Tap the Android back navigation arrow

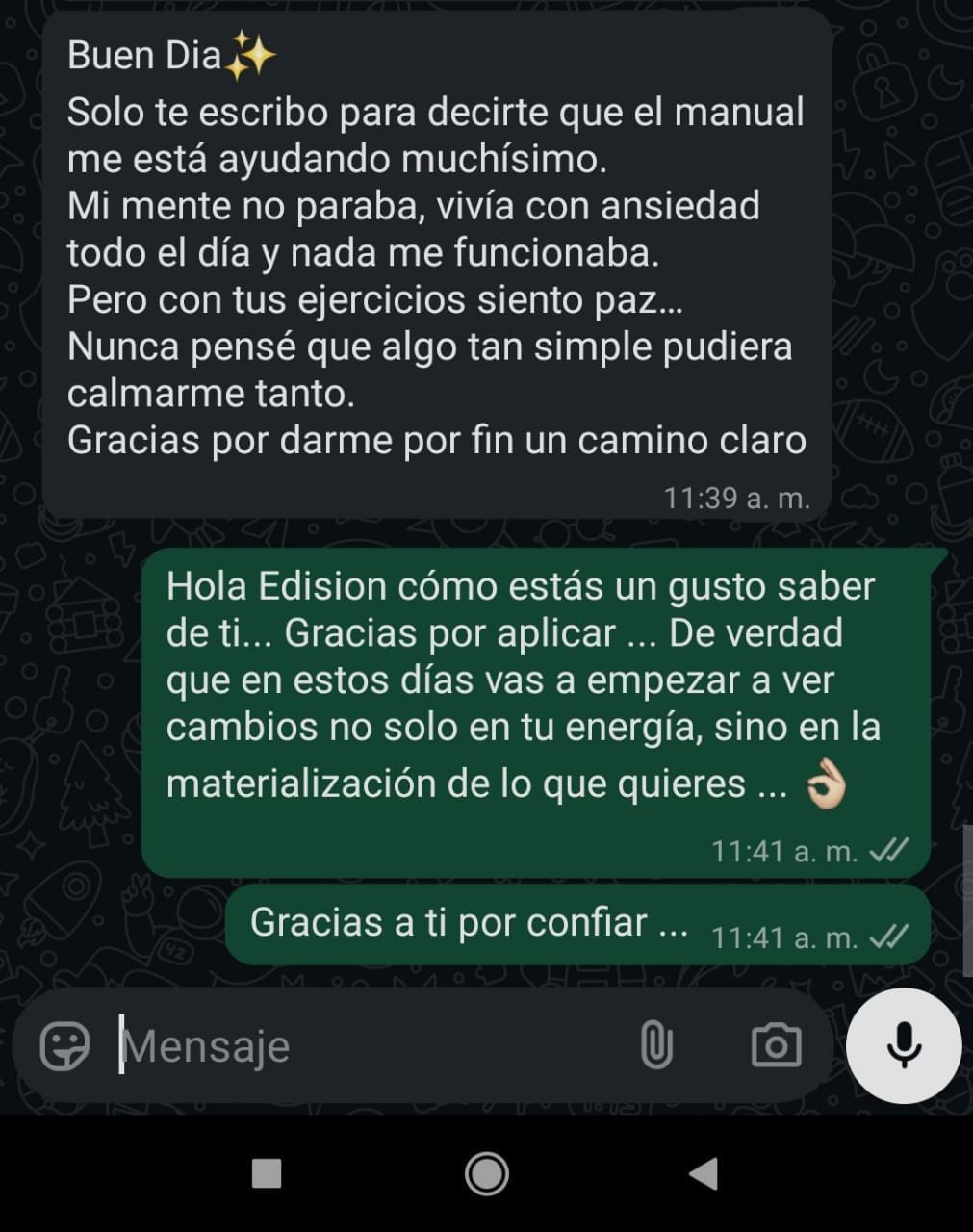tap(704, 1172)
